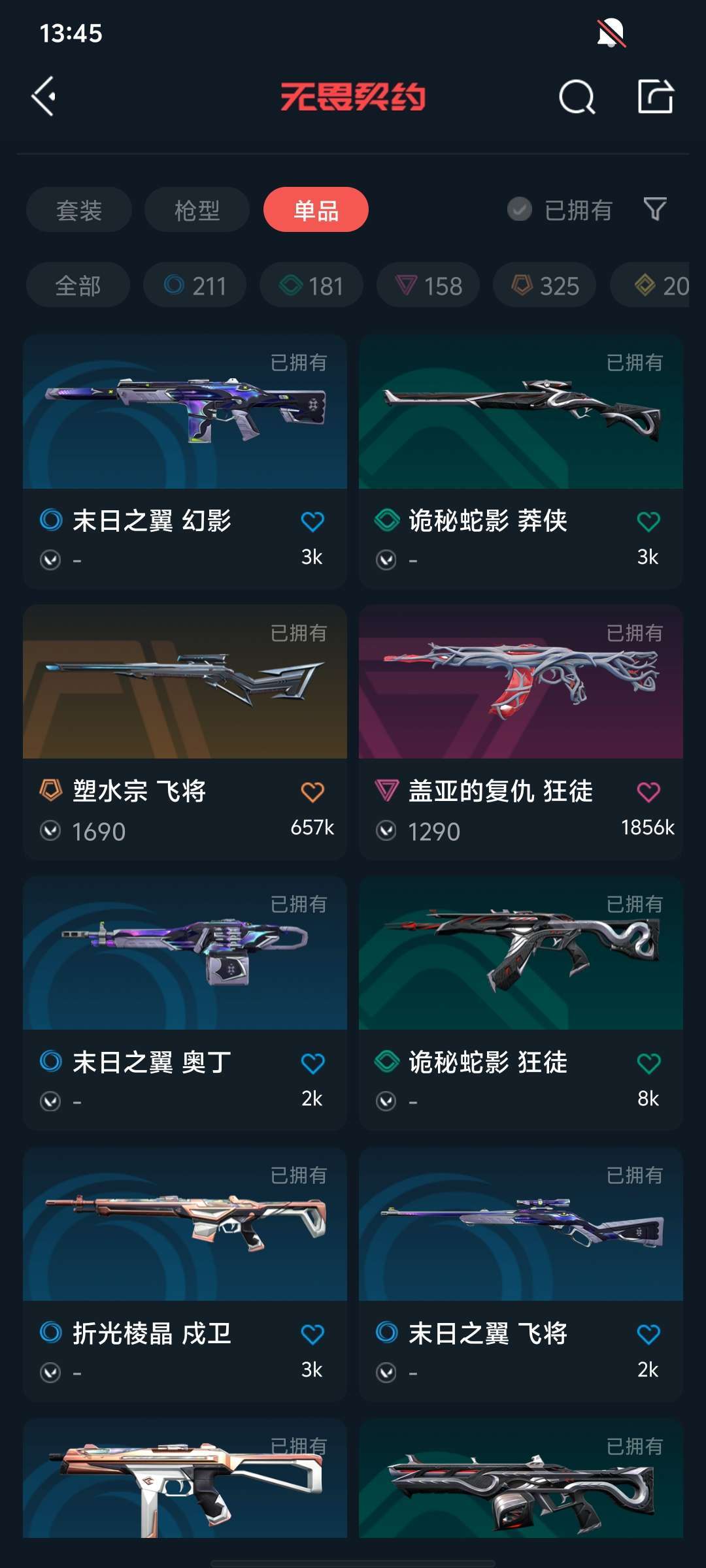Switch to the 套装 tab
This screenshot has width=706, height=1568.
[x=79, y=210]
